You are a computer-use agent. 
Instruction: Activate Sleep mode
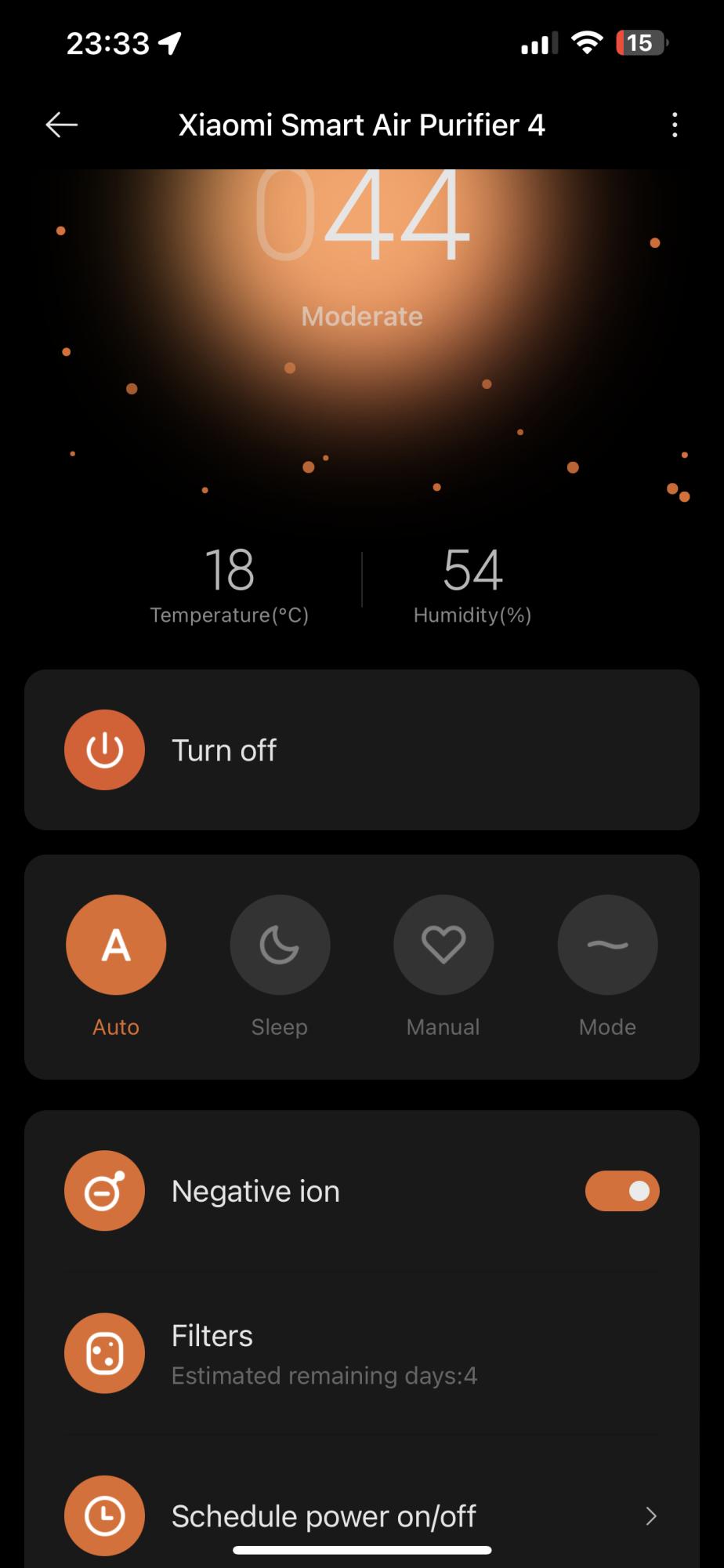pyautogui.click(x=279, y=945)
